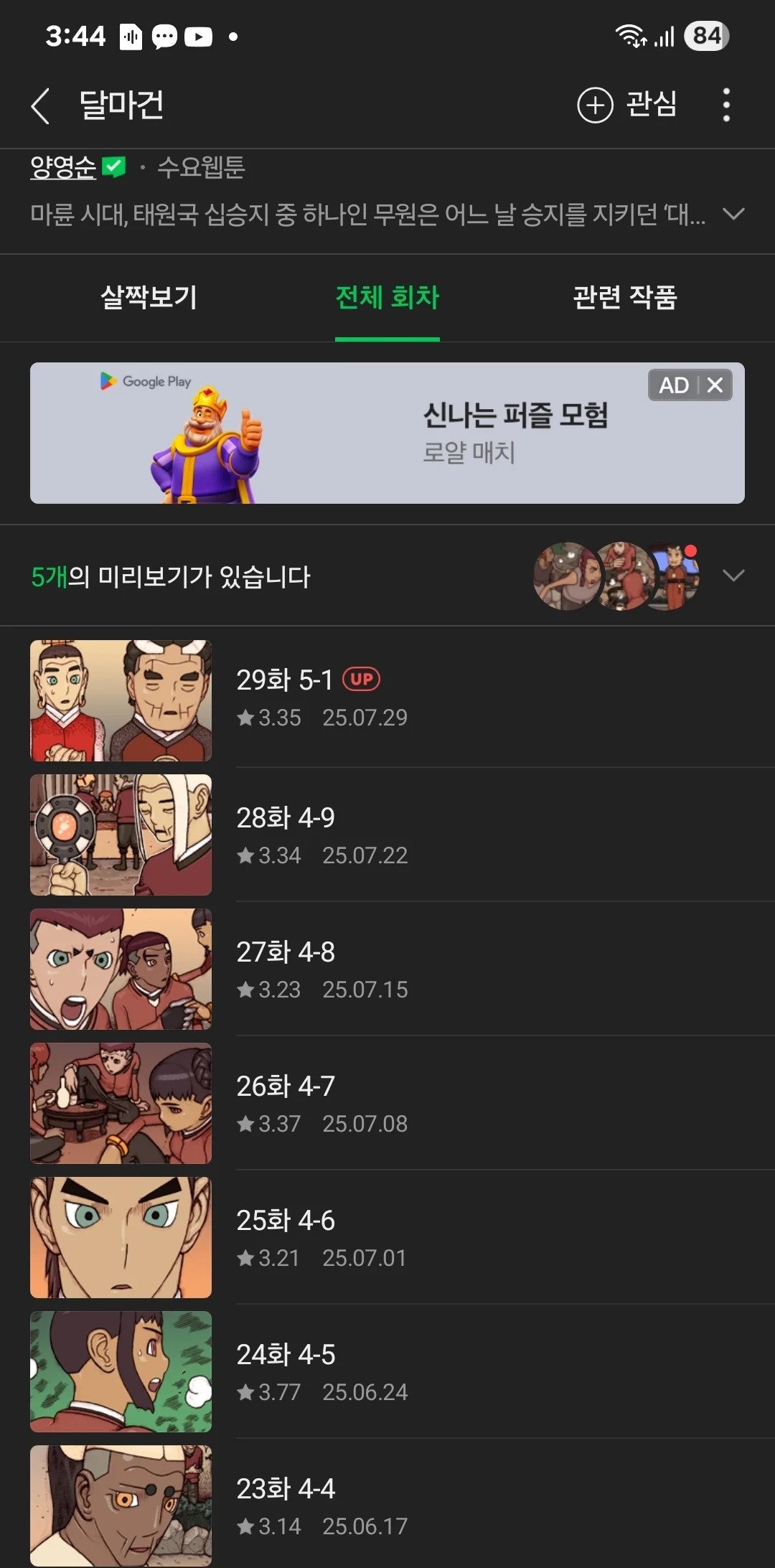The image size is (775, 1568).
Task: Dismiss the ad with the X
Action: tap(715, 385)
